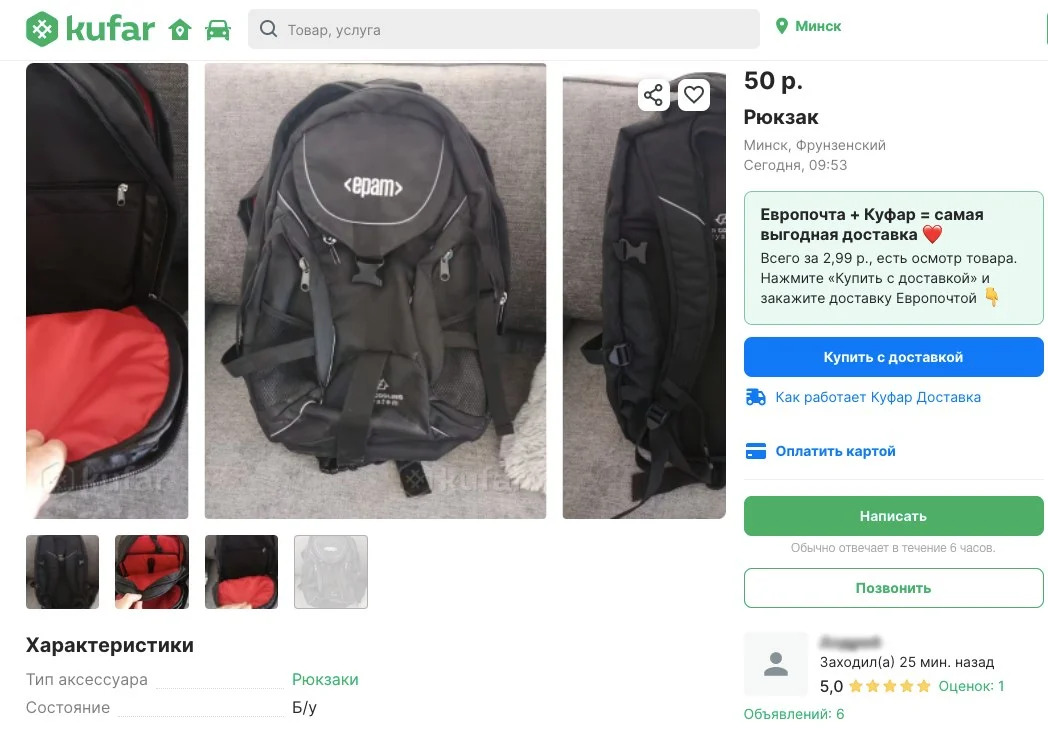Share this backpack listing
1048x729 pixels.
[653, 95]
